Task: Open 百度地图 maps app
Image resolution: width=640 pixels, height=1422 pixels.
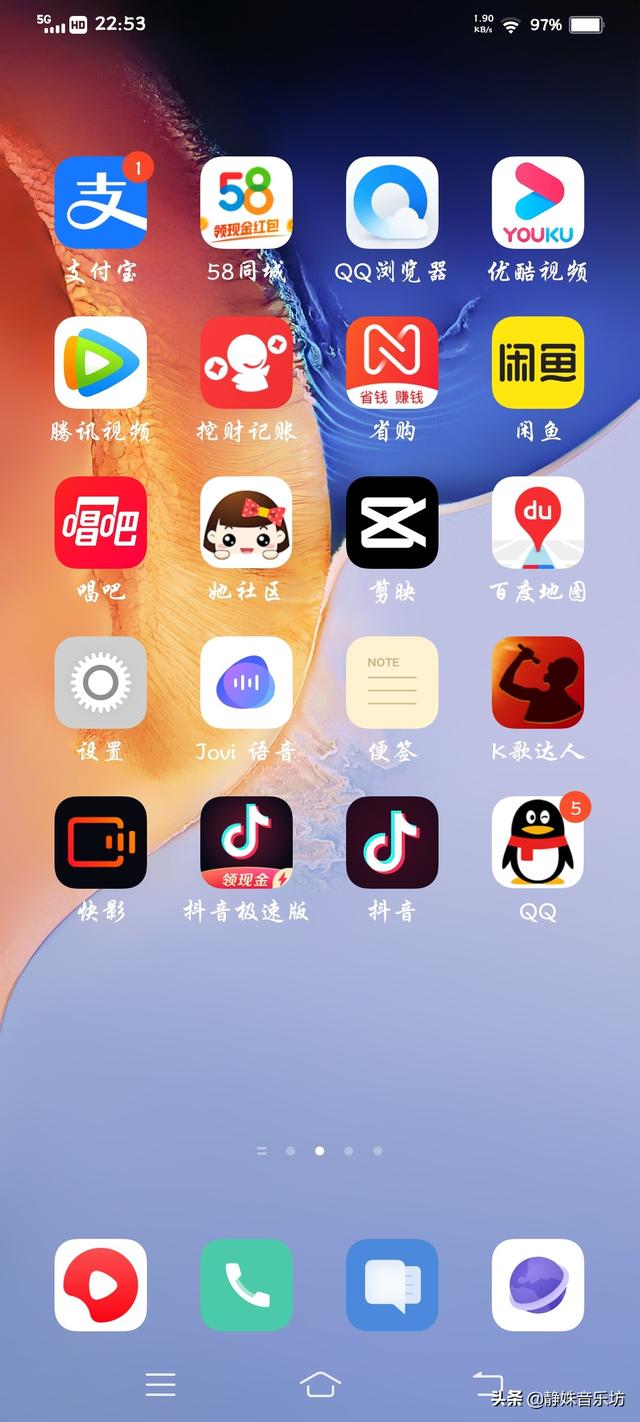Action: point(538,522)
